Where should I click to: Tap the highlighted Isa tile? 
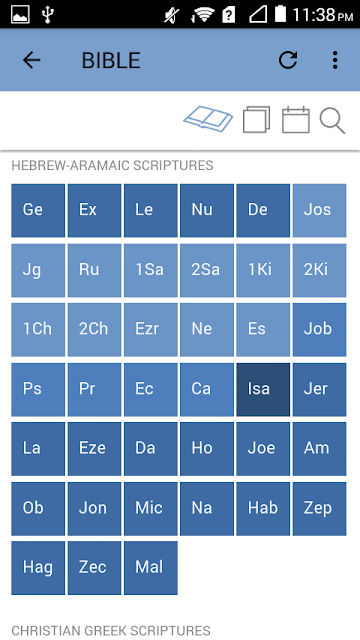pos(263,389)
